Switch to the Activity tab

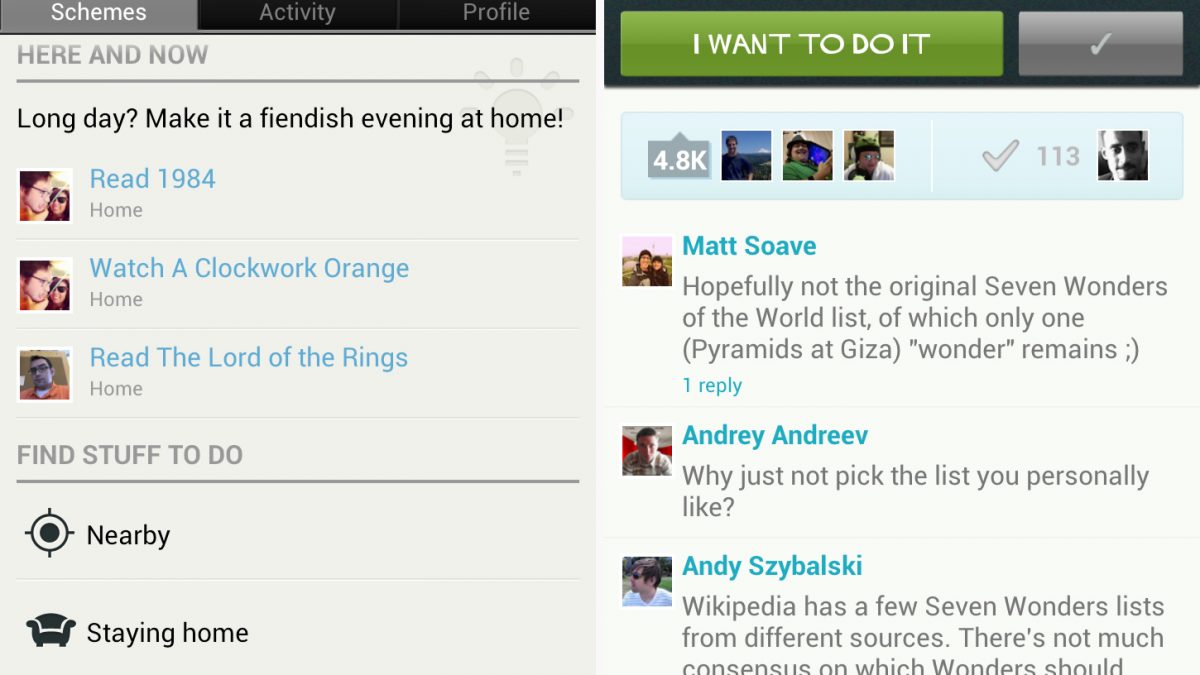(x=297, y=13)
